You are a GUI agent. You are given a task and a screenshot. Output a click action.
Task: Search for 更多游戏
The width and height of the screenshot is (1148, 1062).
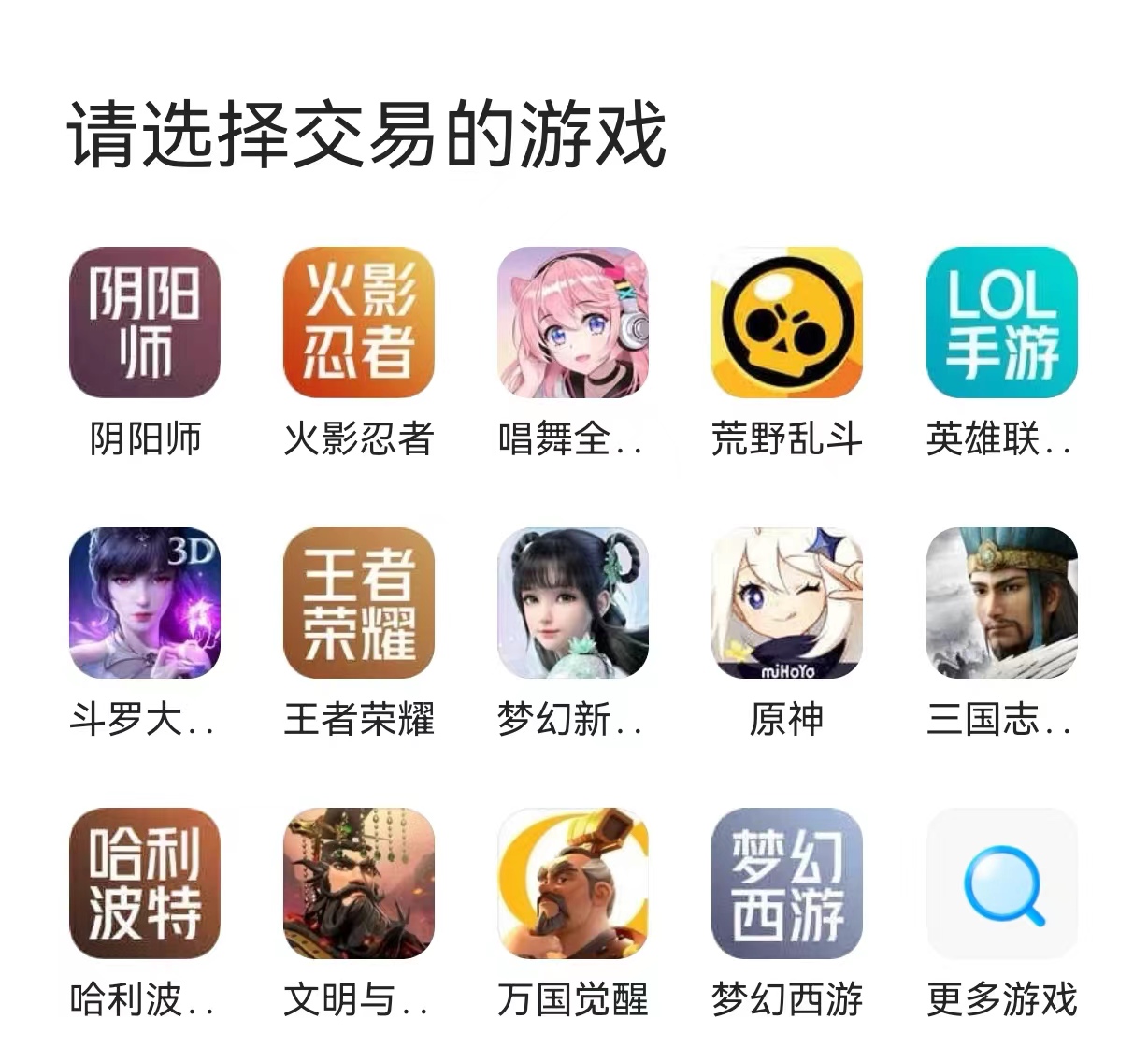pyautogui.click(x=1001, y=883)
